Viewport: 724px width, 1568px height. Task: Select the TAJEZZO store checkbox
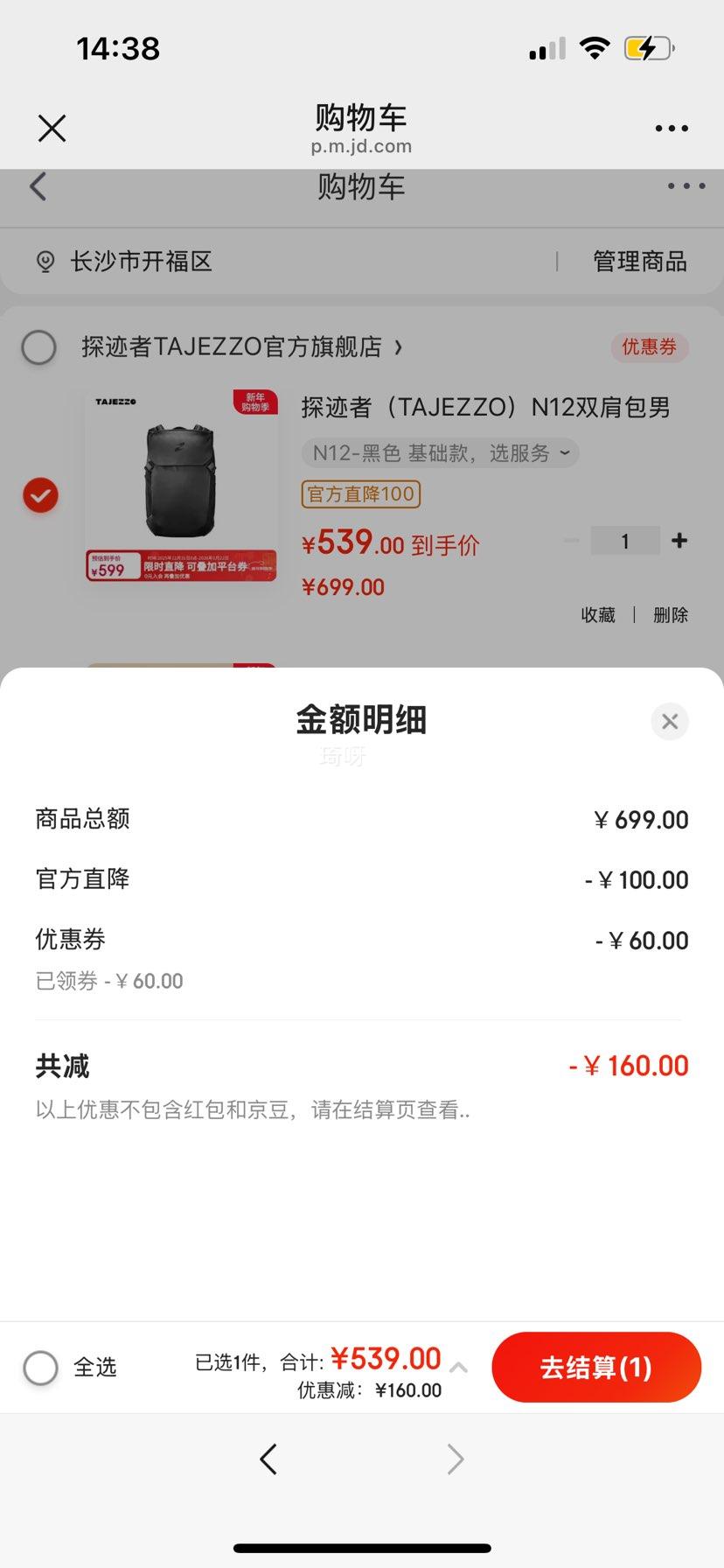point(38,347)
